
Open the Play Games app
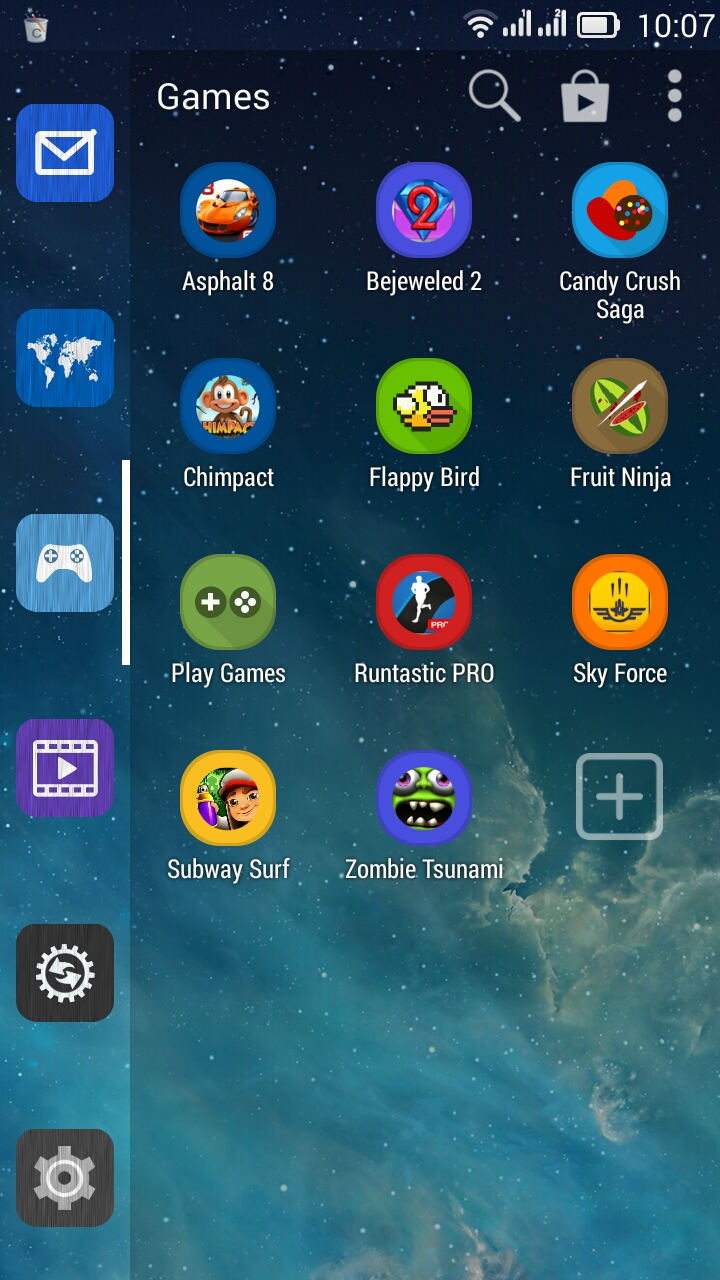[x=228, y=603]
